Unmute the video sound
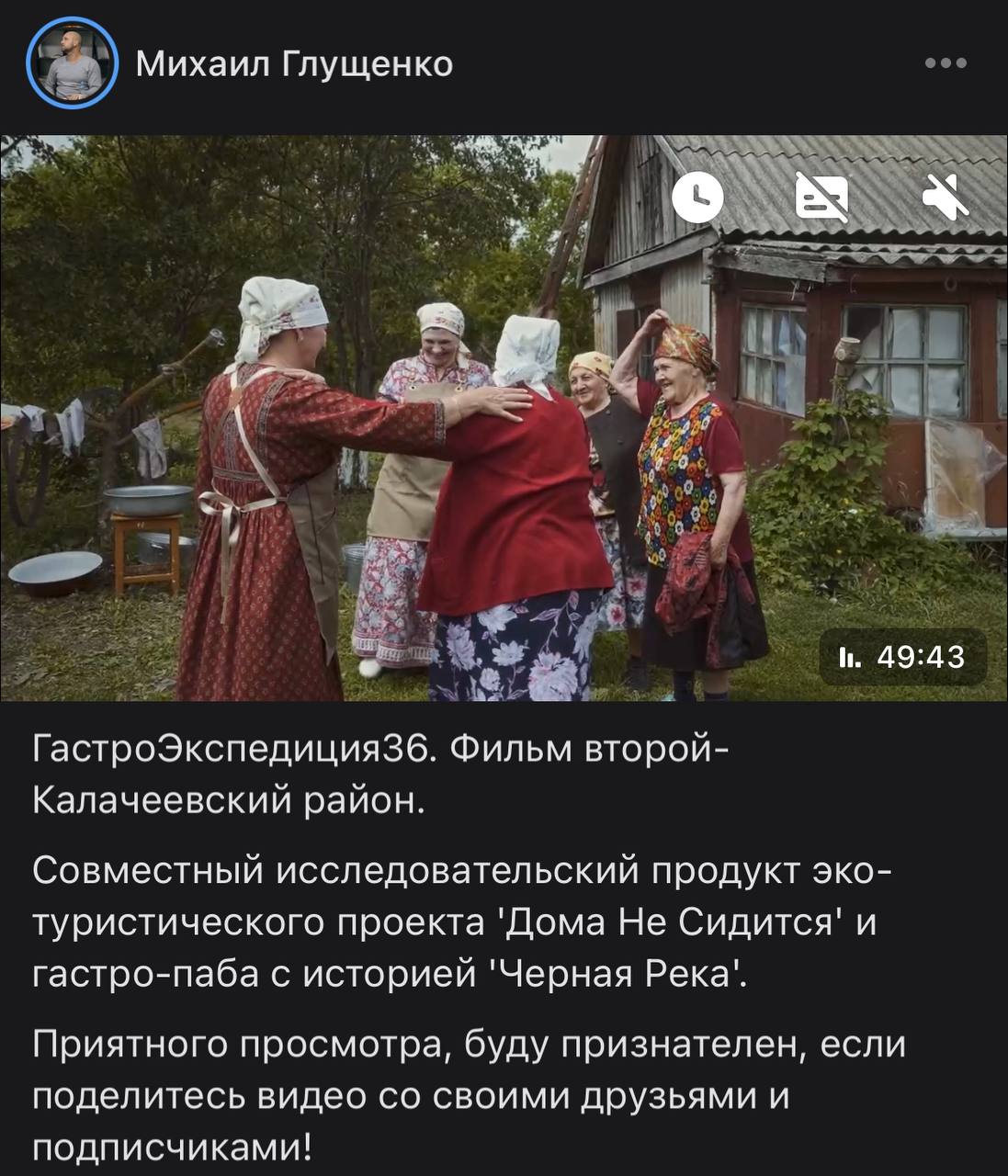Image resolution: width=1008 pixels, height=1176 pixels. [x=946, y=197]
